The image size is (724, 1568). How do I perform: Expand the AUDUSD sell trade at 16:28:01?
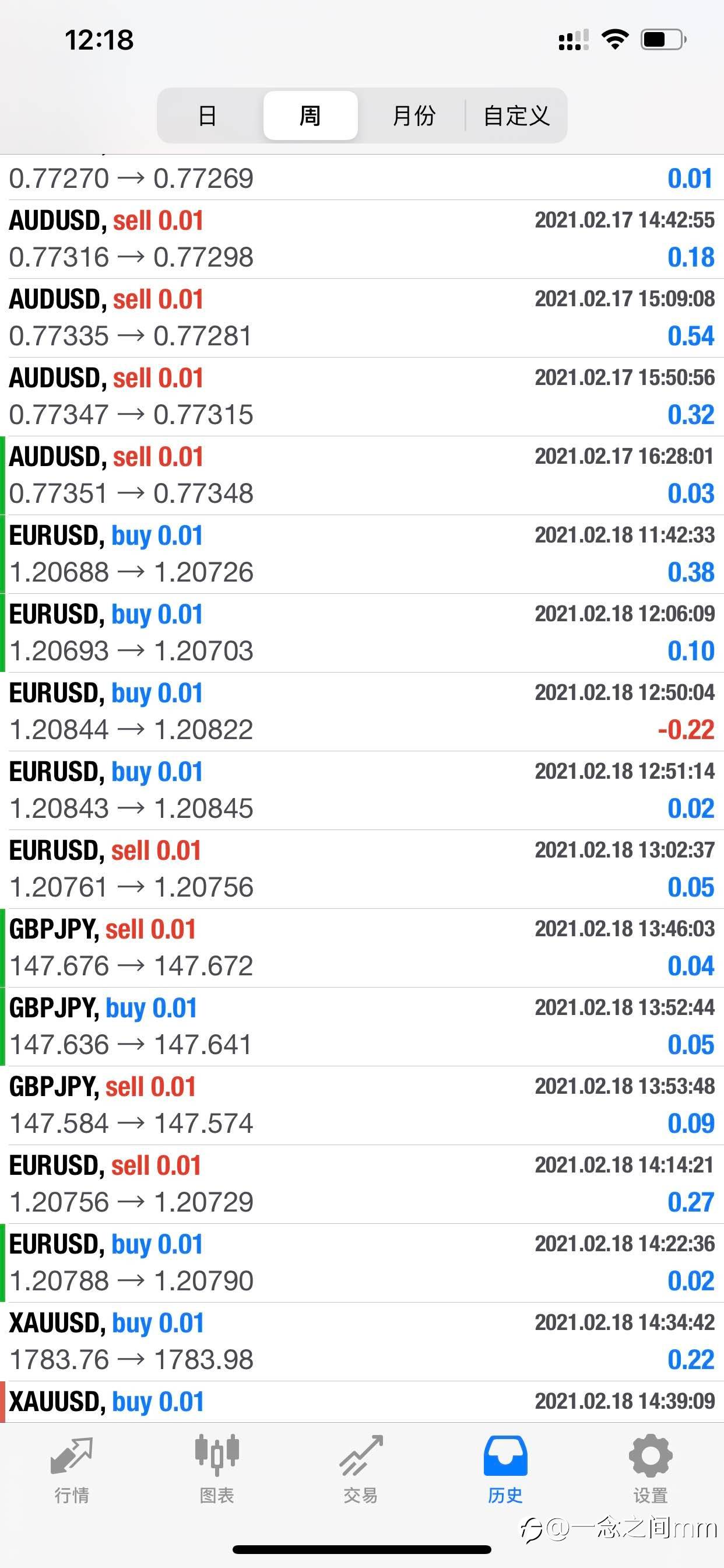pos(362,476)
